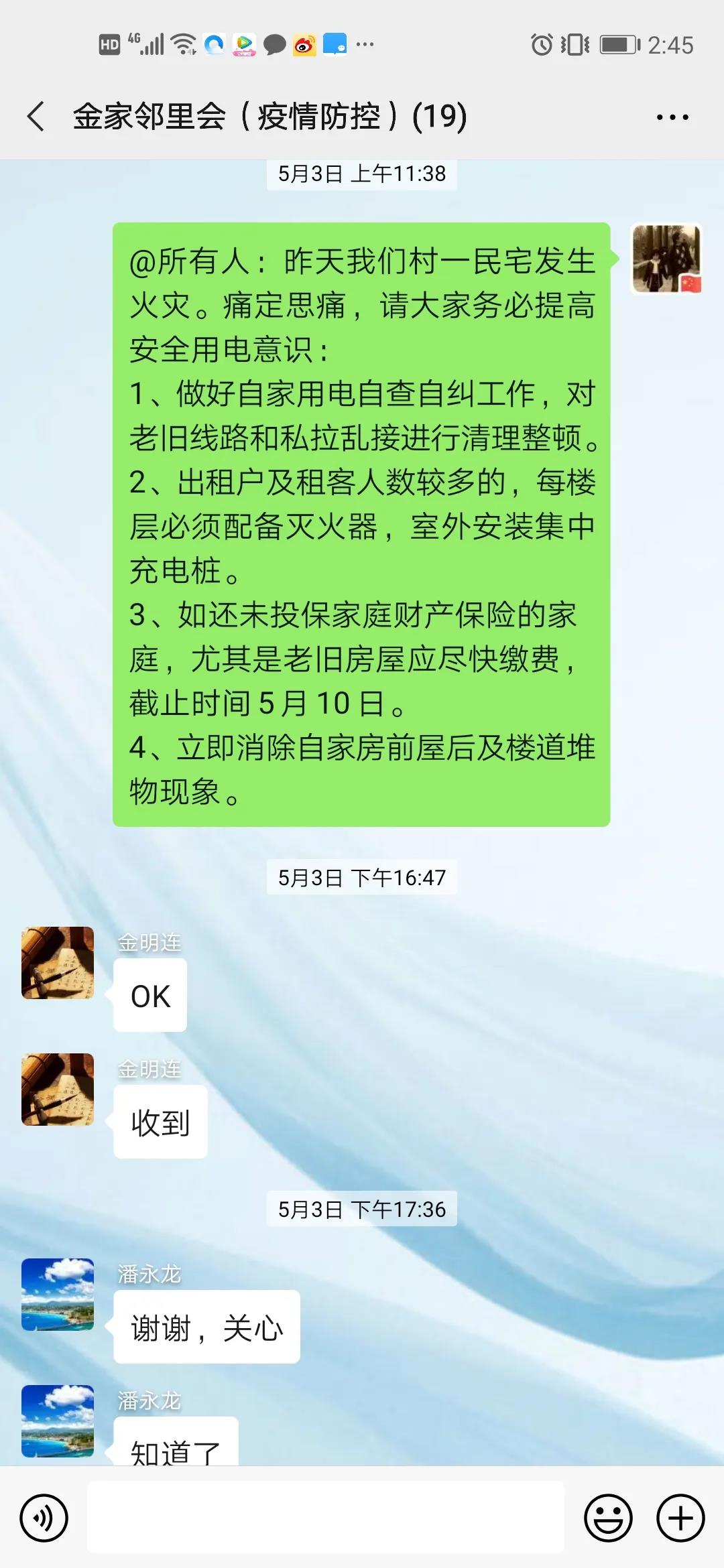Open the emoji picker
Viewport: 724px width, 1568px height.
click(608, 1518)
